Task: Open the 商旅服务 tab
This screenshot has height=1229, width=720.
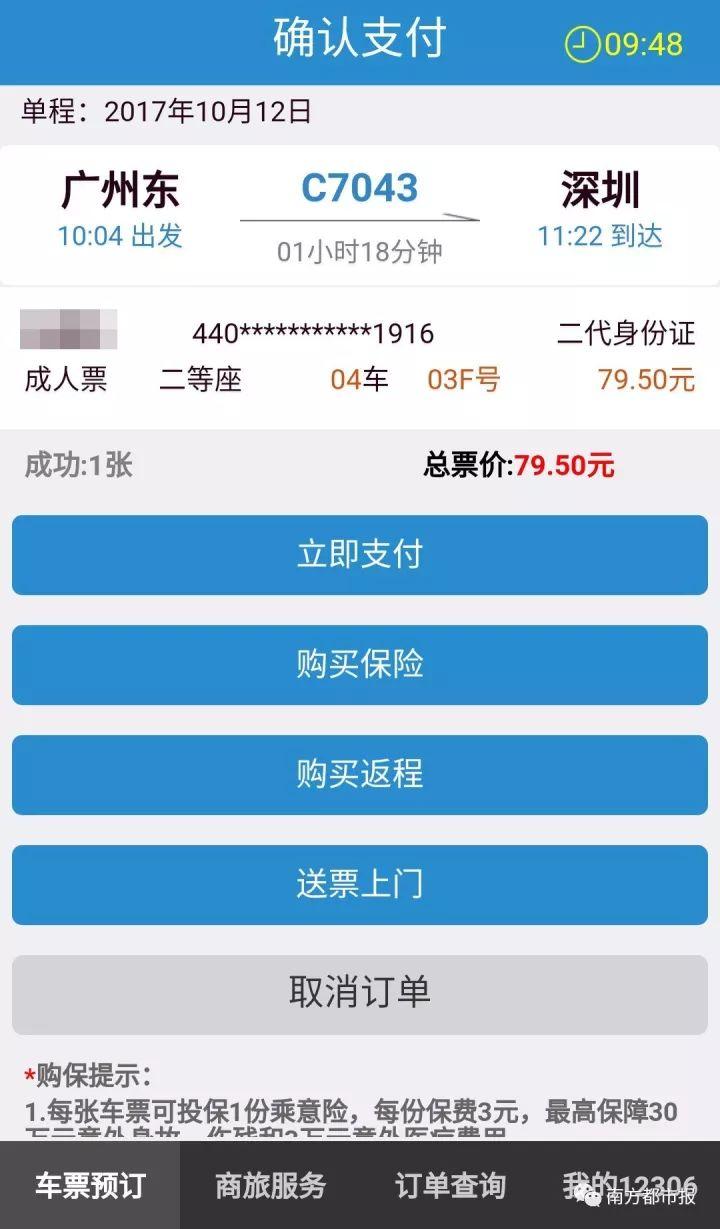Action: (270, 1186)
